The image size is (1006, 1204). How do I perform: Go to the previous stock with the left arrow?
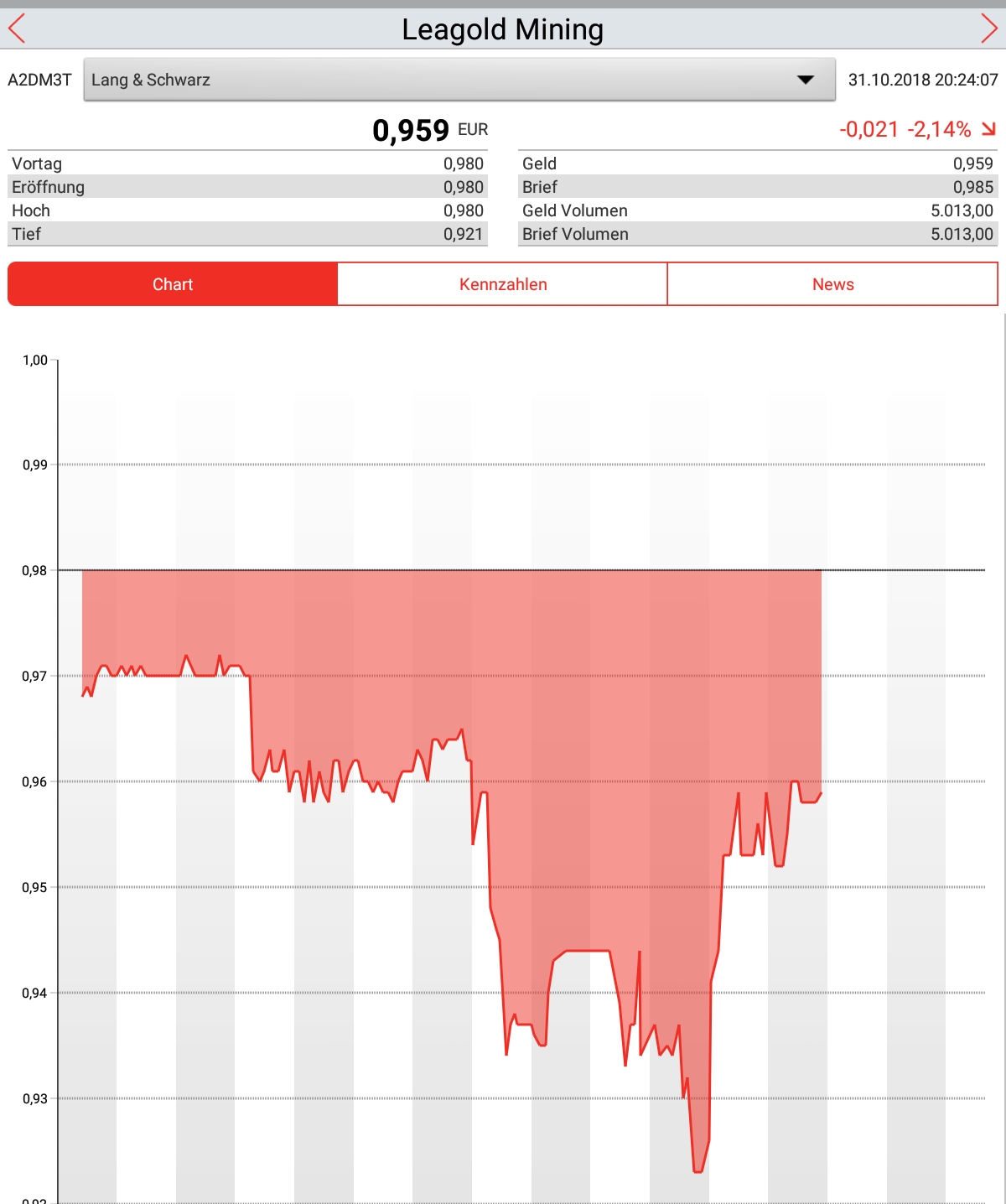tap(18, 29)
